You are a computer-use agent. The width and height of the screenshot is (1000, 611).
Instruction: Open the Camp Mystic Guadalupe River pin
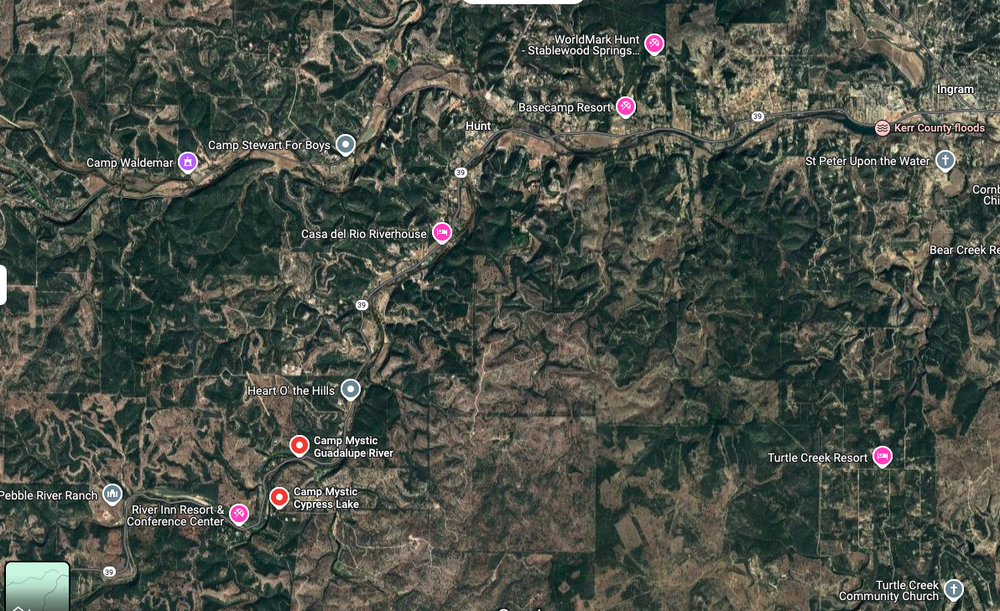pyautogui.click(x=299, y=445)
